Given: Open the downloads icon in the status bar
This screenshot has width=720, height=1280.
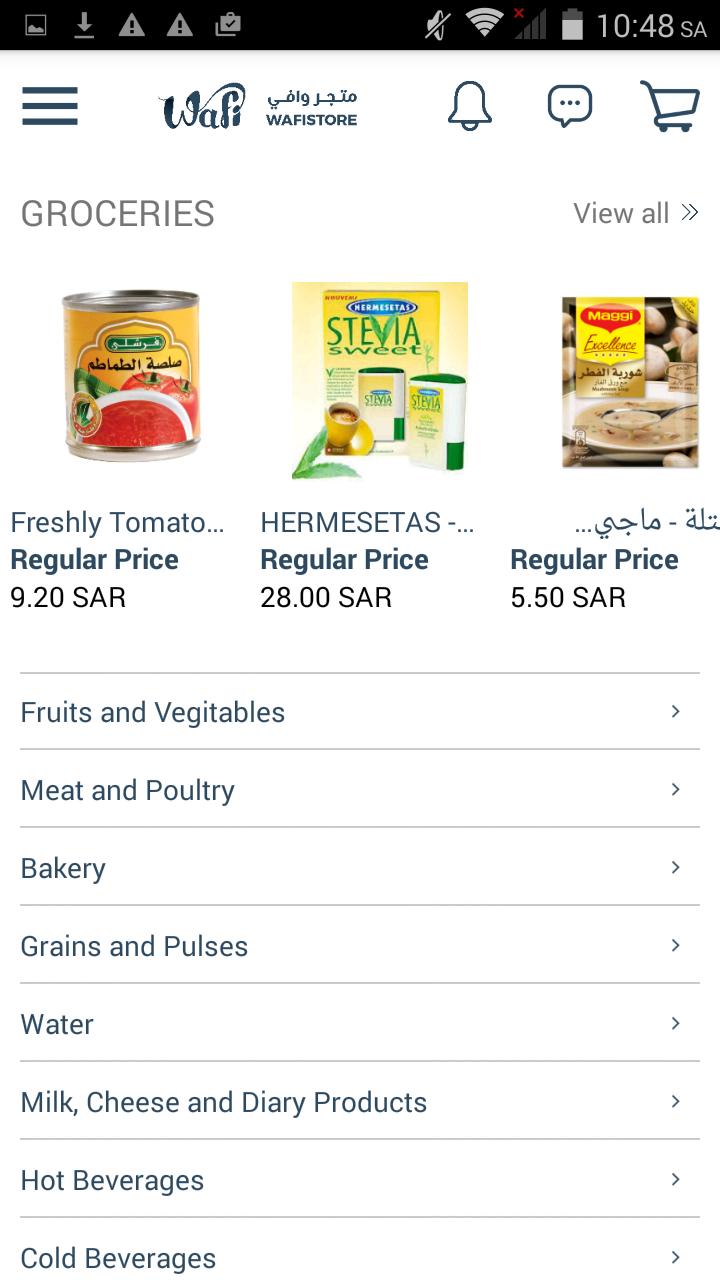Looking at the screenshot, I should tap(85, 25).
